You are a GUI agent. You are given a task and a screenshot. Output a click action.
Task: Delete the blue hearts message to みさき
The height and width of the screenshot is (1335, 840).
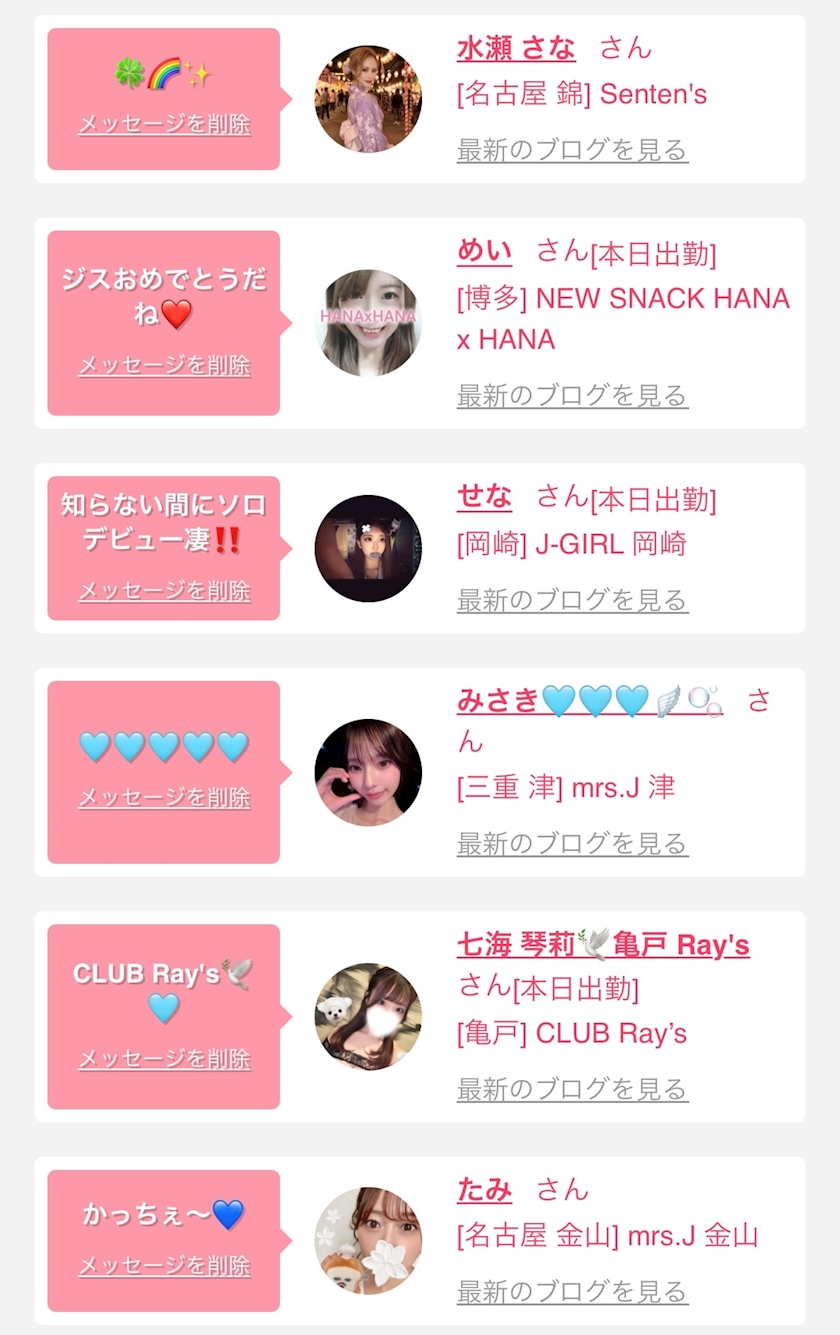(164, 798)
